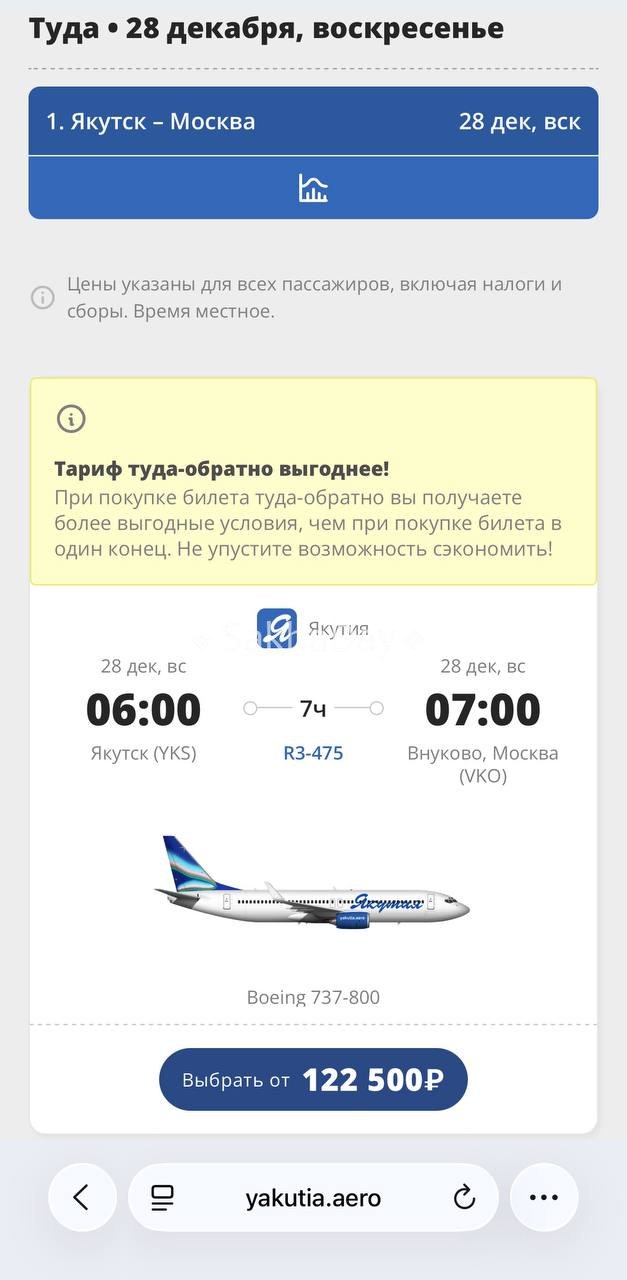This screenshot has width=627, height=1280.
Task: Open flight R3-475 details link
Action: coord(313,753)
